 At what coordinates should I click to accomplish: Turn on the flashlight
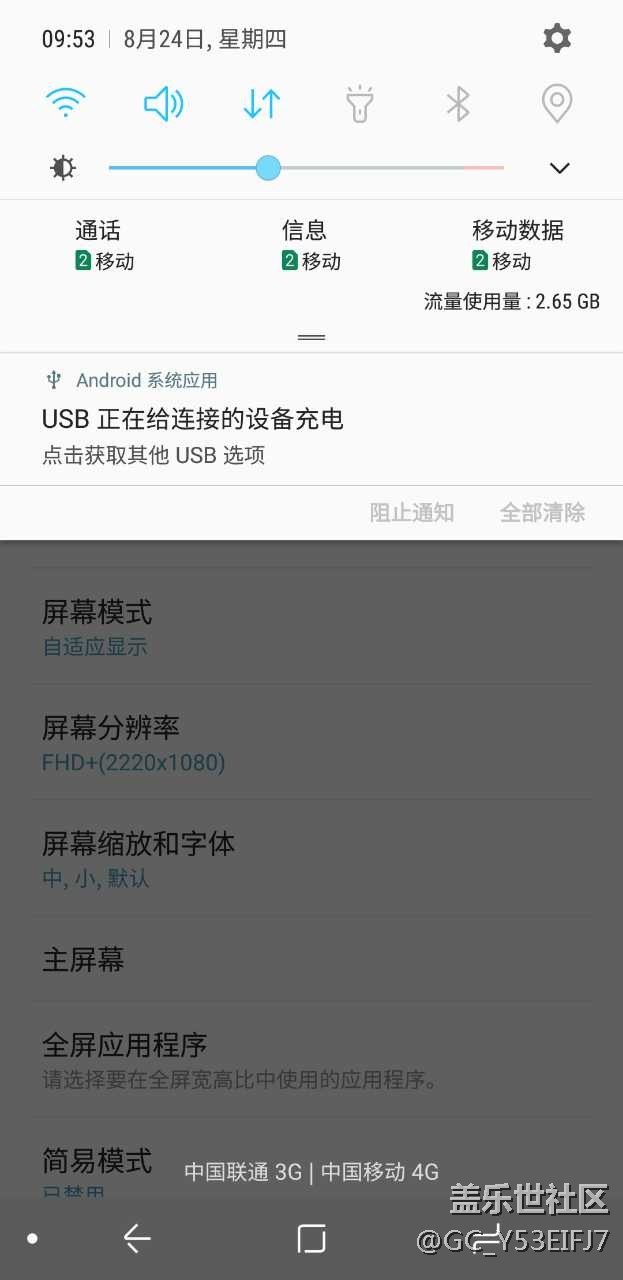tap(359, 103)
